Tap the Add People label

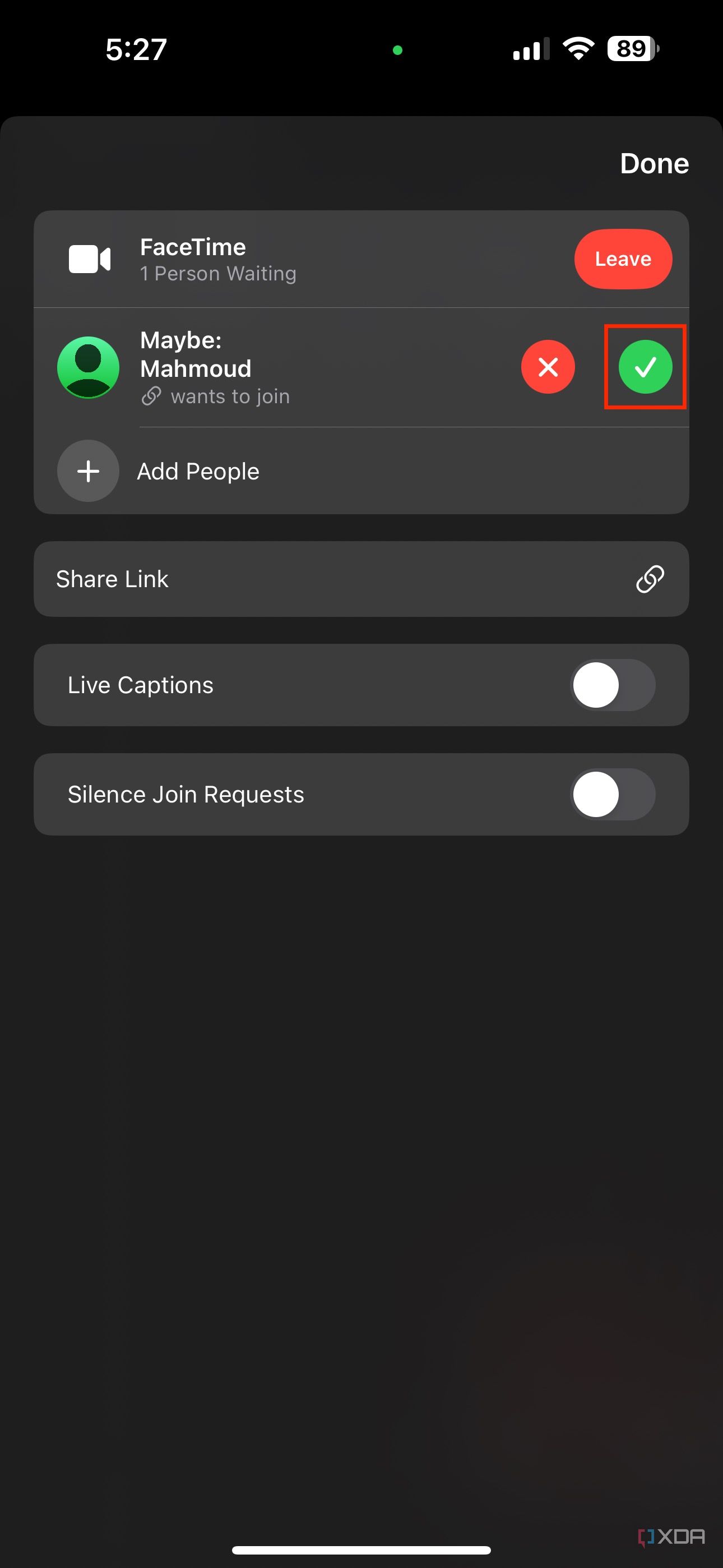197,471
